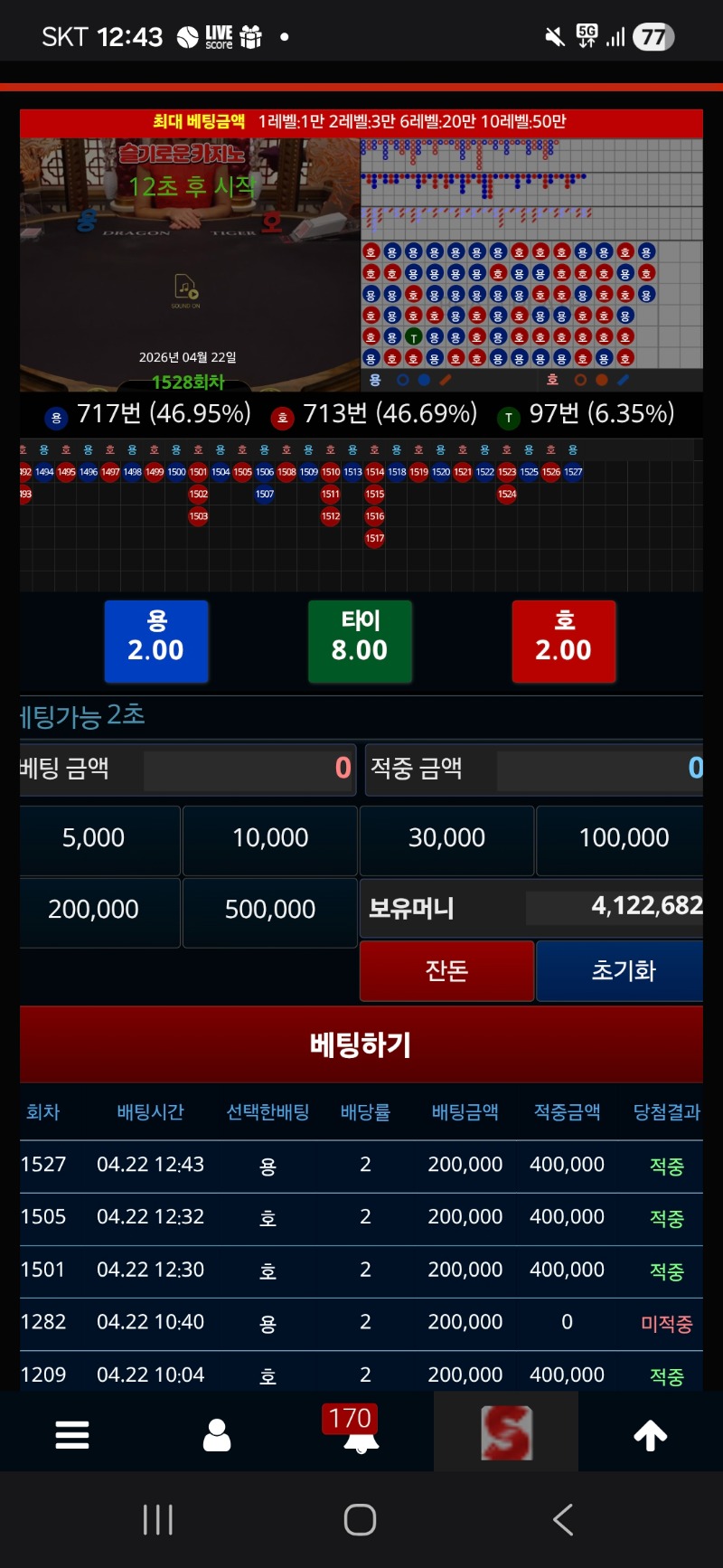Select the 타이 8.00 bet option
The width and height of the screenshot is (723, 1568).
pos(360,640)
